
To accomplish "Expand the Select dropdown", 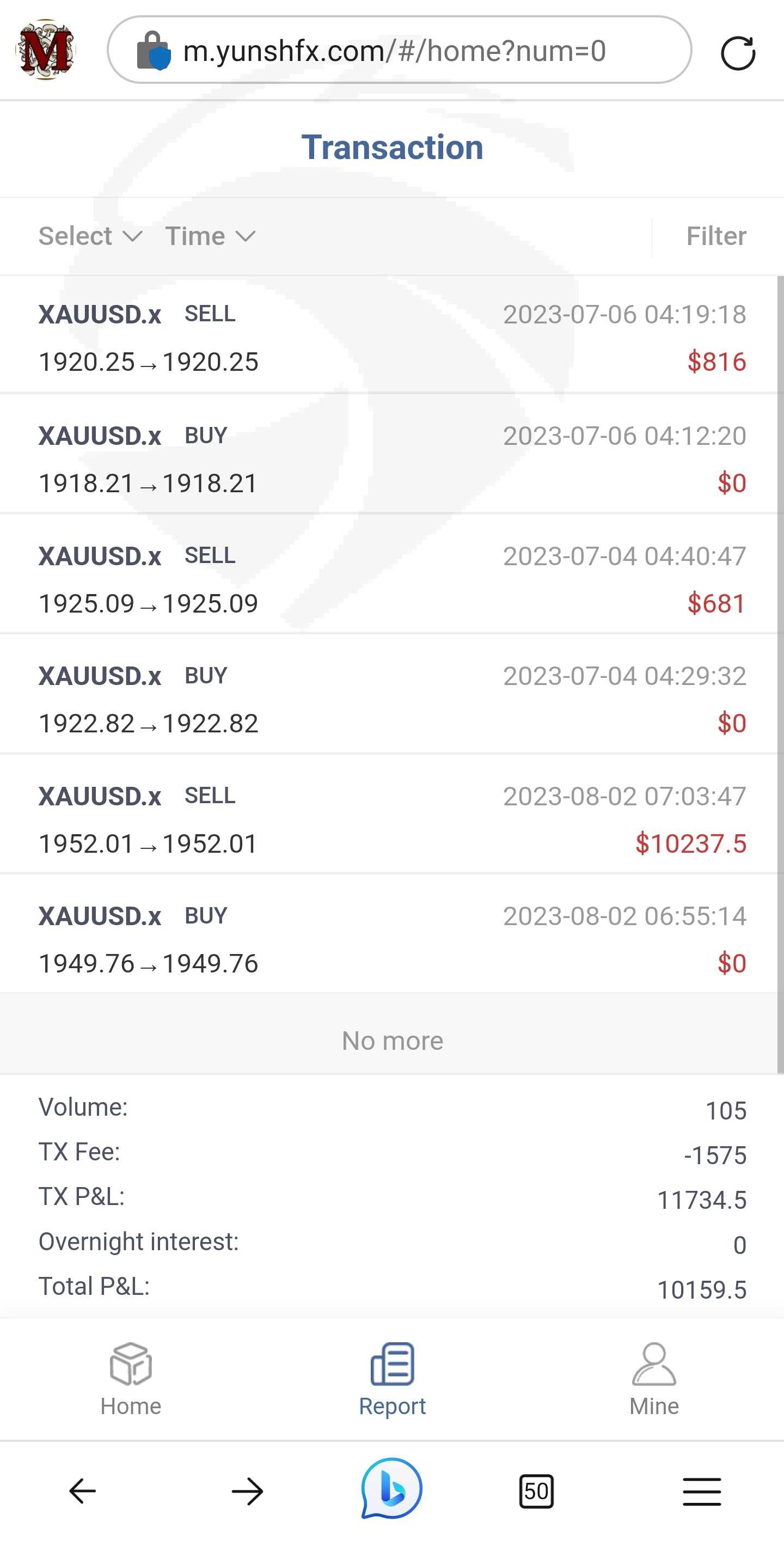I will (x=90, y=236).
